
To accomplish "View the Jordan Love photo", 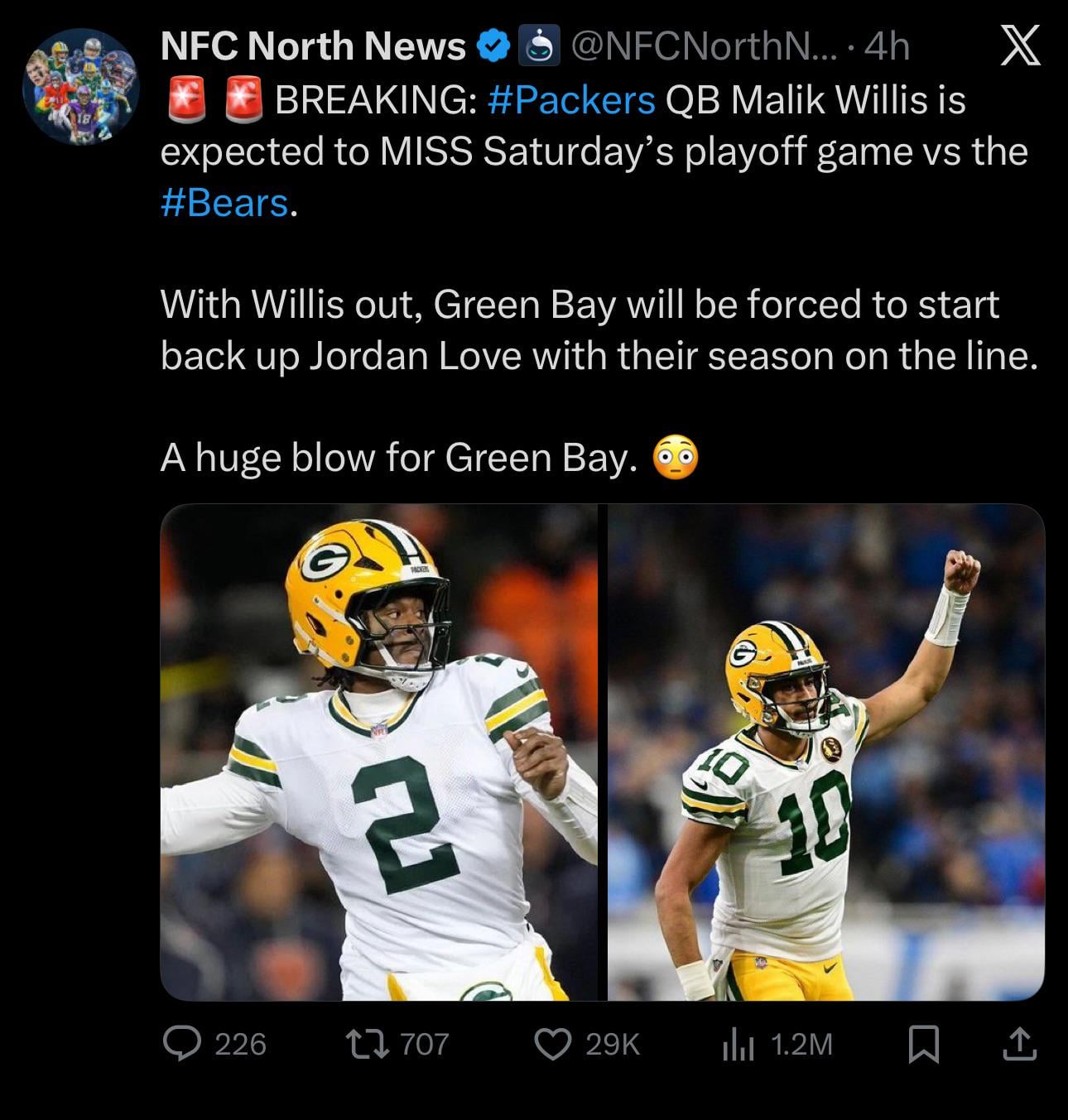I will point(825,752).
